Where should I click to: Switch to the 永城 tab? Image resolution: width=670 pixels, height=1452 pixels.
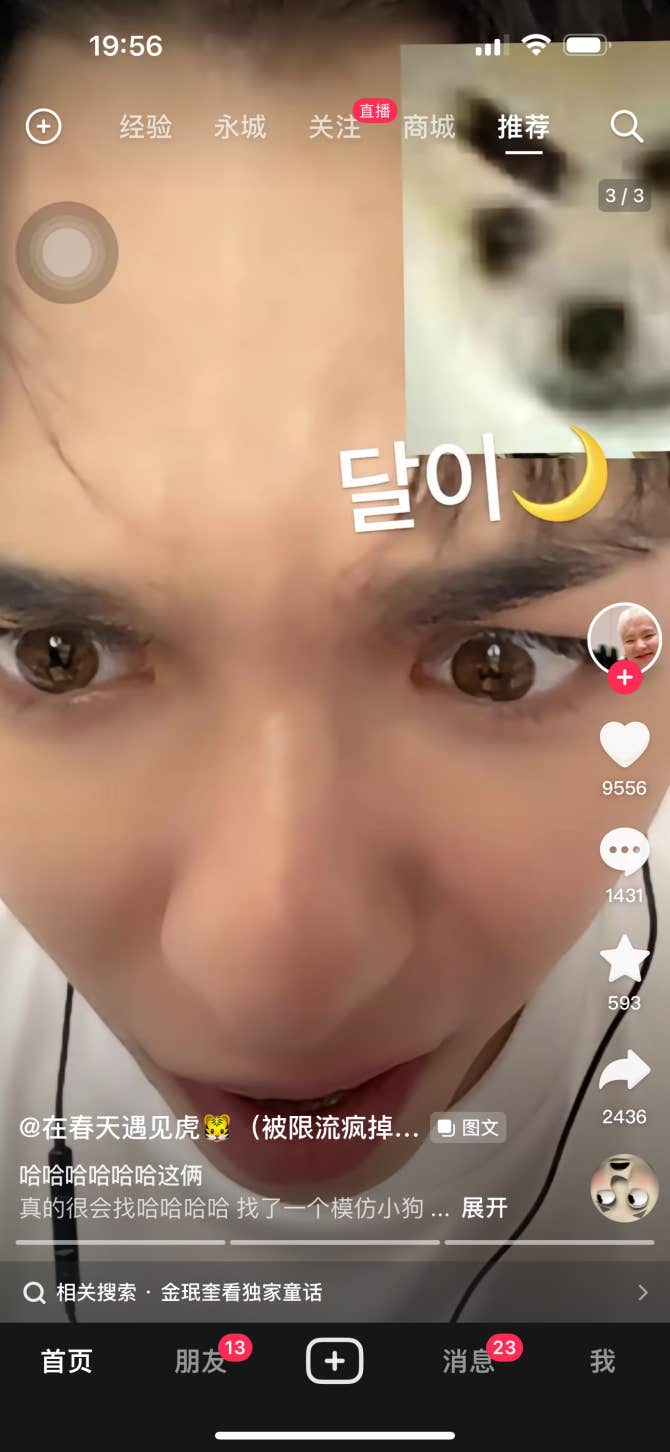[240, 127]
